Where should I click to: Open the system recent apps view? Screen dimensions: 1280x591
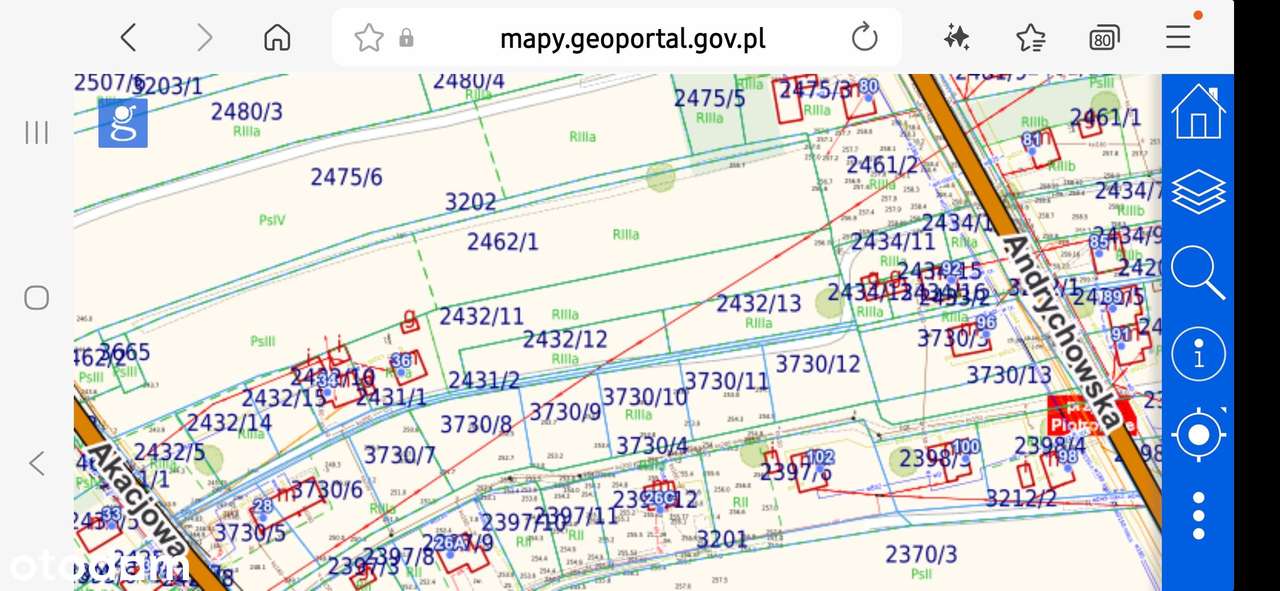pyautogui.click(x=37, y=132)
